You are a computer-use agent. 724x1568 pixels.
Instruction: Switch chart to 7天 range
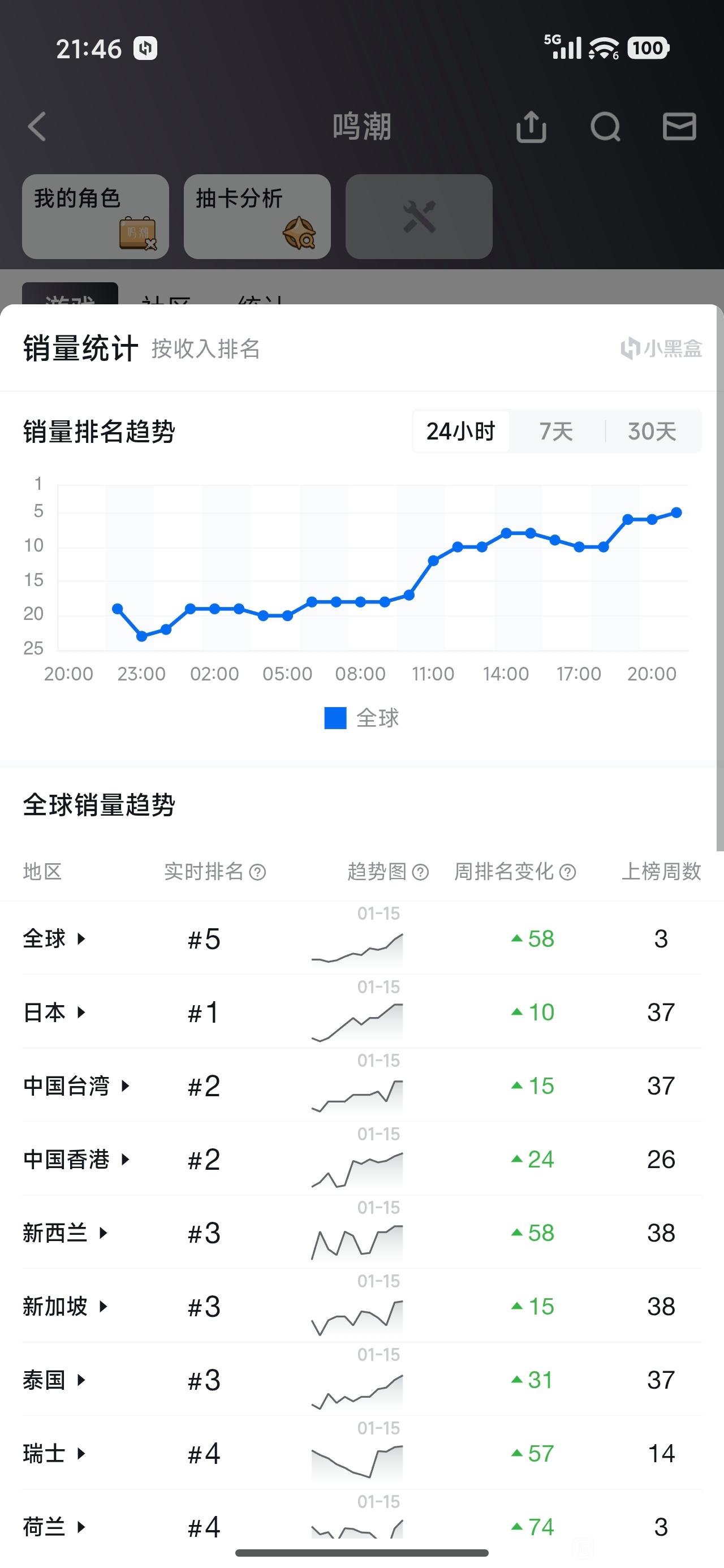(x=556, y=432)
